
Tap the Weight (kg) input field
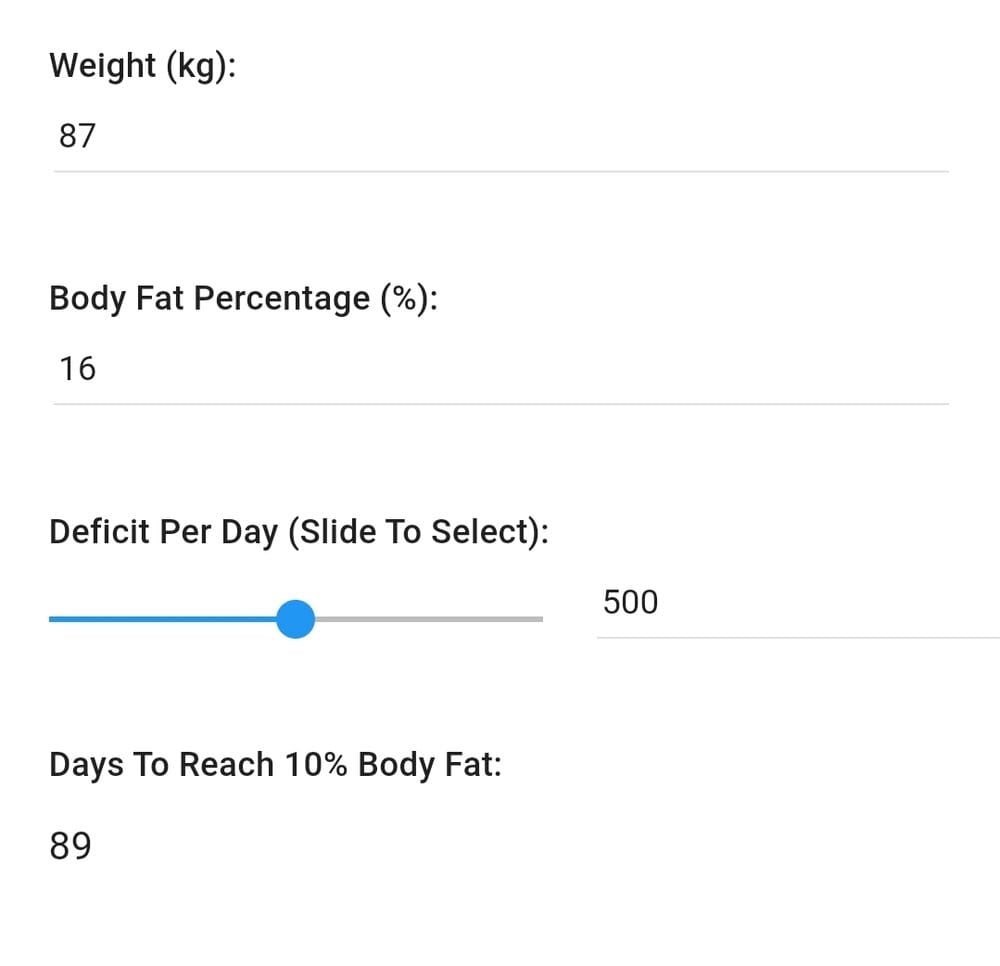pos(500,136)
